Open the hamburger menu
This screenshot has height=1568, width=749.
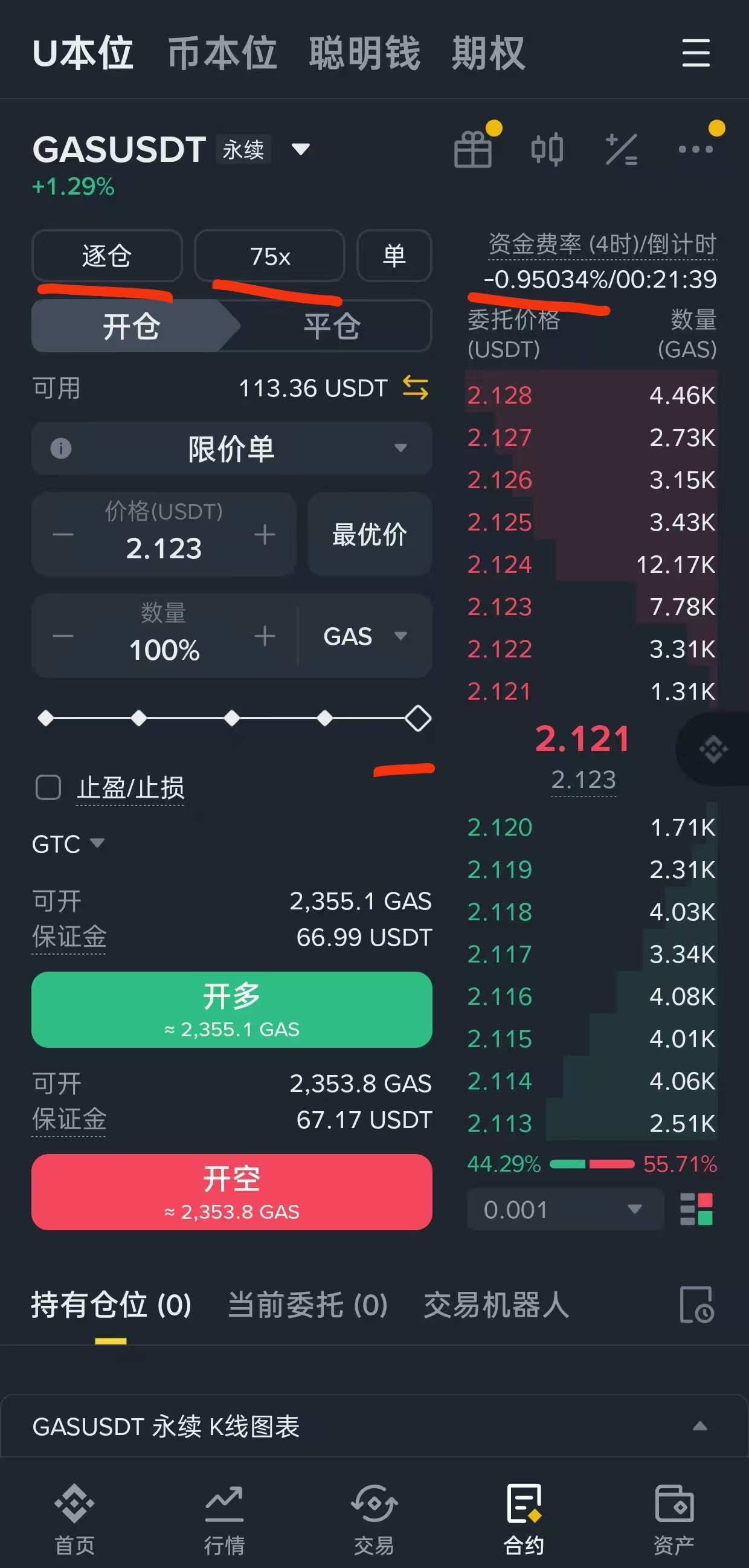coord(695,53)
